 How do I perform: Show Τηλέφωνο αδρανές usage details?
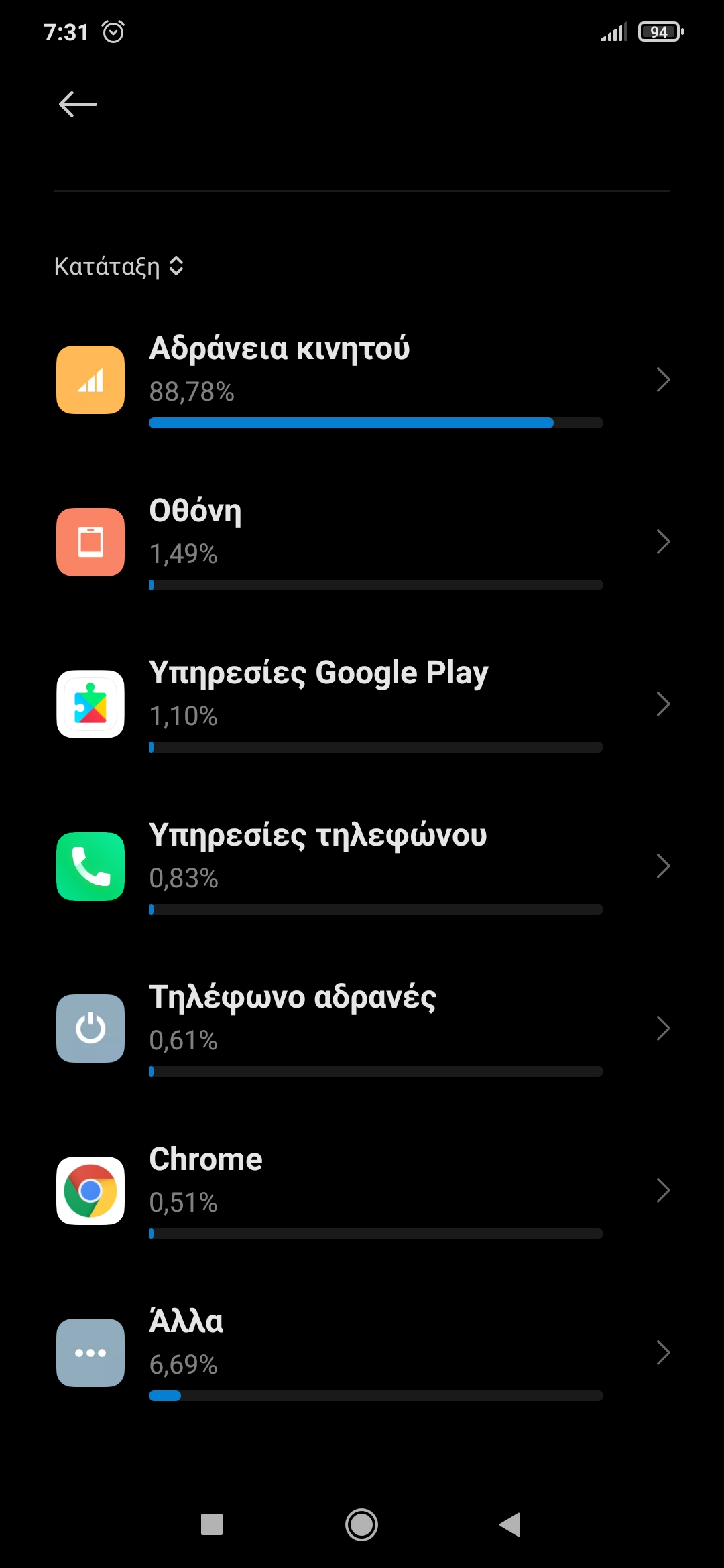(362, 1029)
